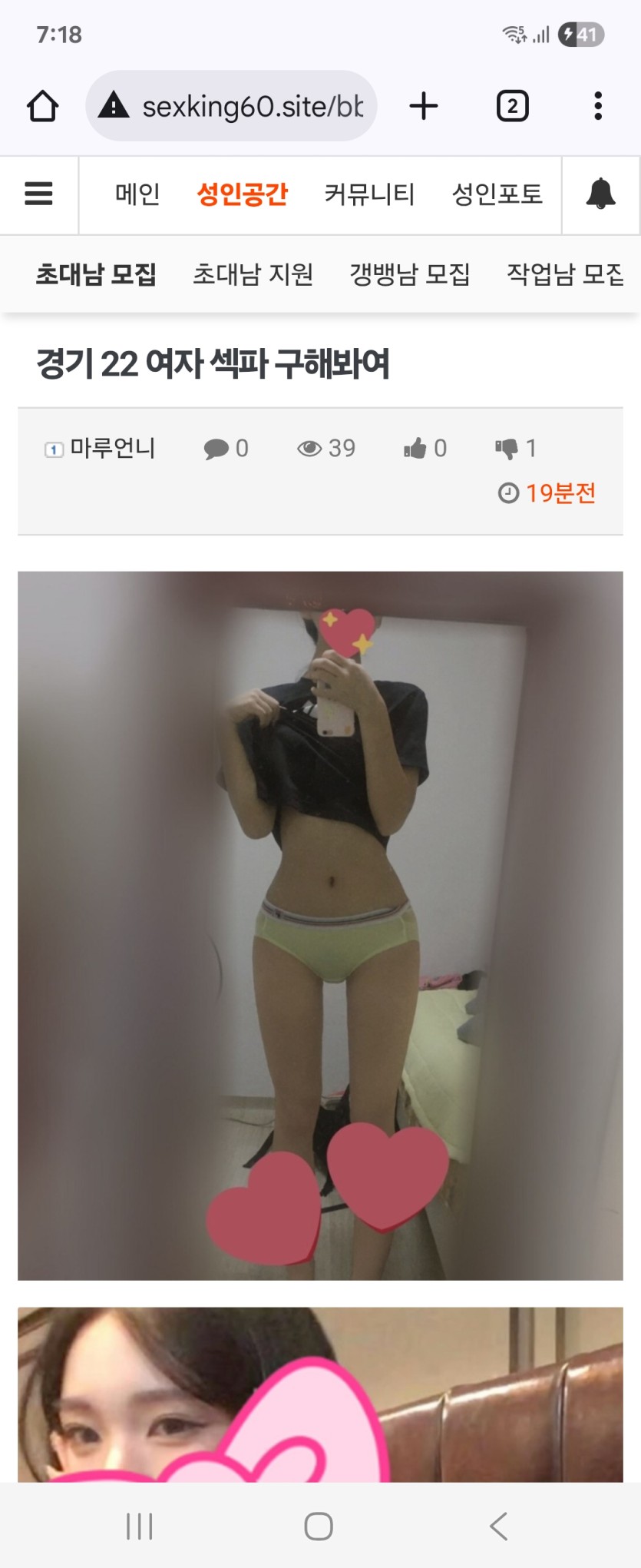
Task: Select the 성인공간 tab
Action: 242,194
